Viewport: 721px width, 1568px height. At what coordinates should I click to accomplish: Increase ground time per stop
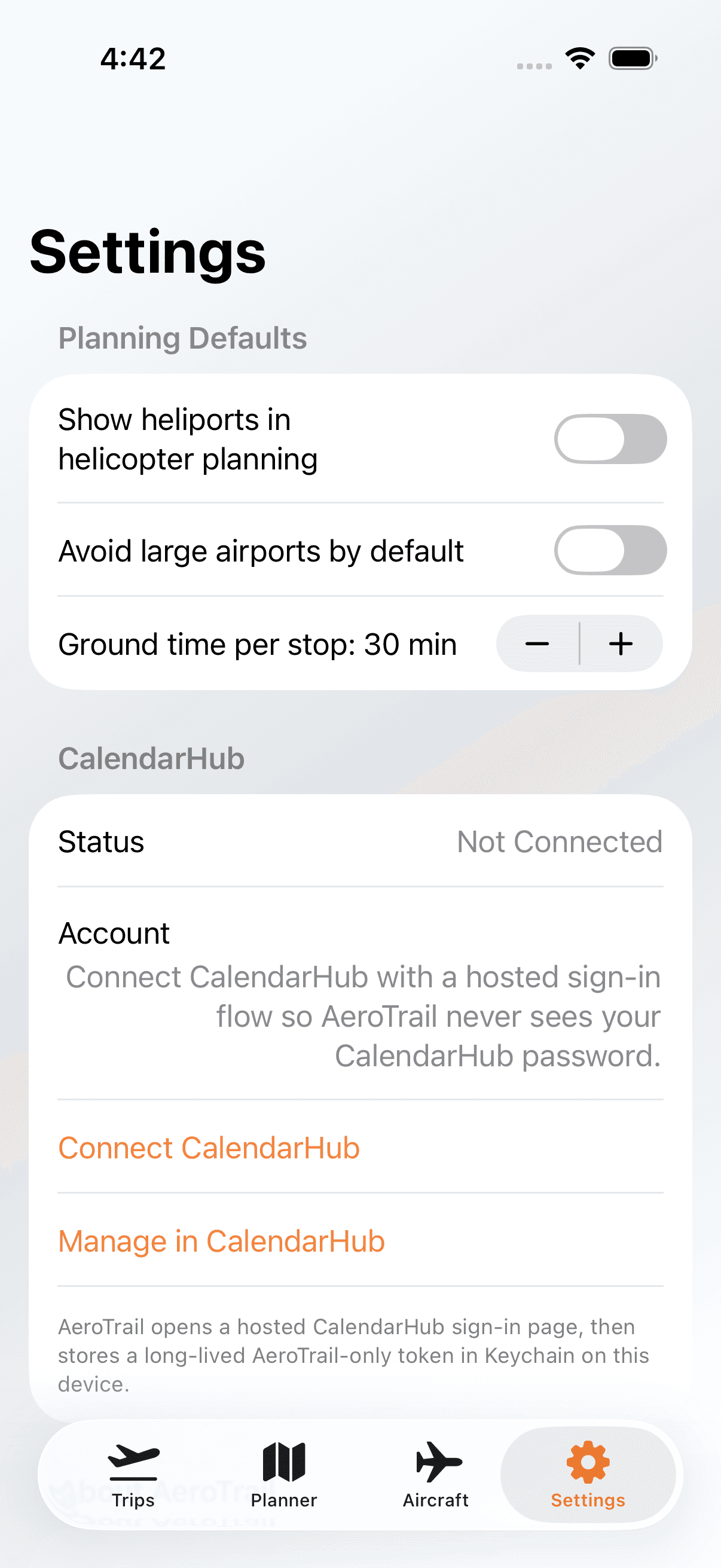(621, 644)
